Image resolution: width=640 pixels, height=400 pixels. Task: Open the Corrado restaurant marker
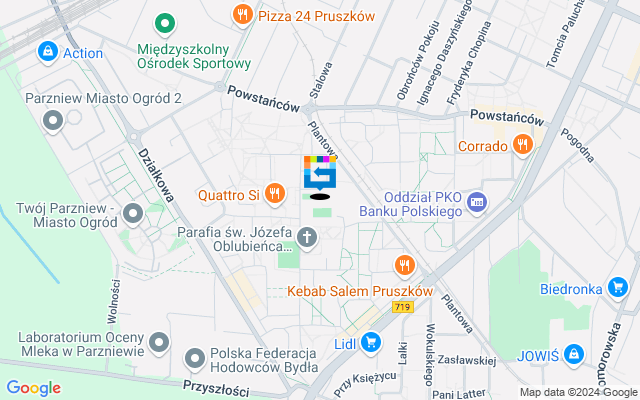coord(521,146)
